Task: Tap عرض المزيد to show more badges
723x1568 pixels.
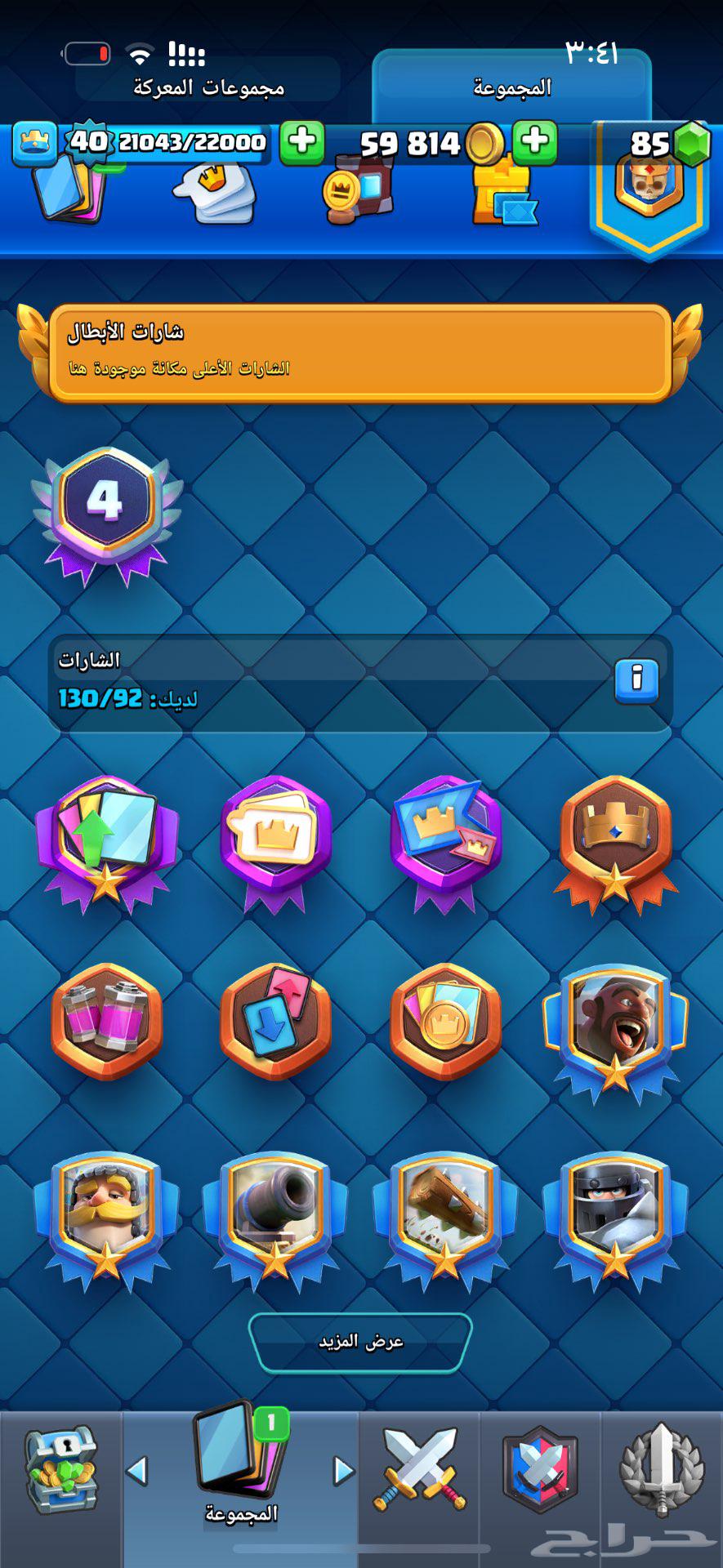Action: pos(360,1342)
